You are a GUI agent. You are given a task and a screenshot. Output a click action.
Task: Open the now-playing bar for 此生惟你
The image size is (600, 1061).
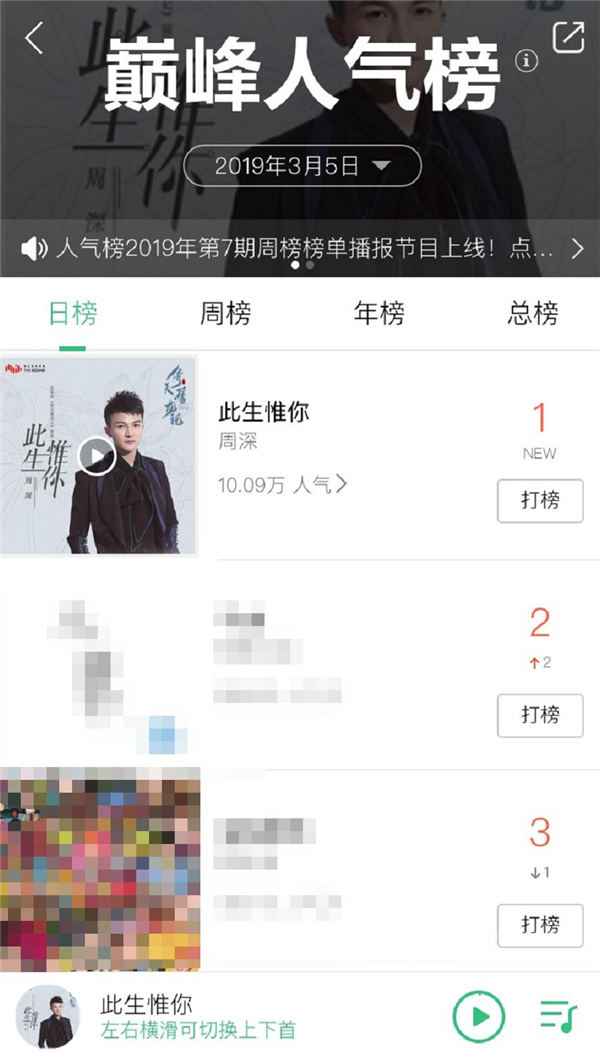200,1016
